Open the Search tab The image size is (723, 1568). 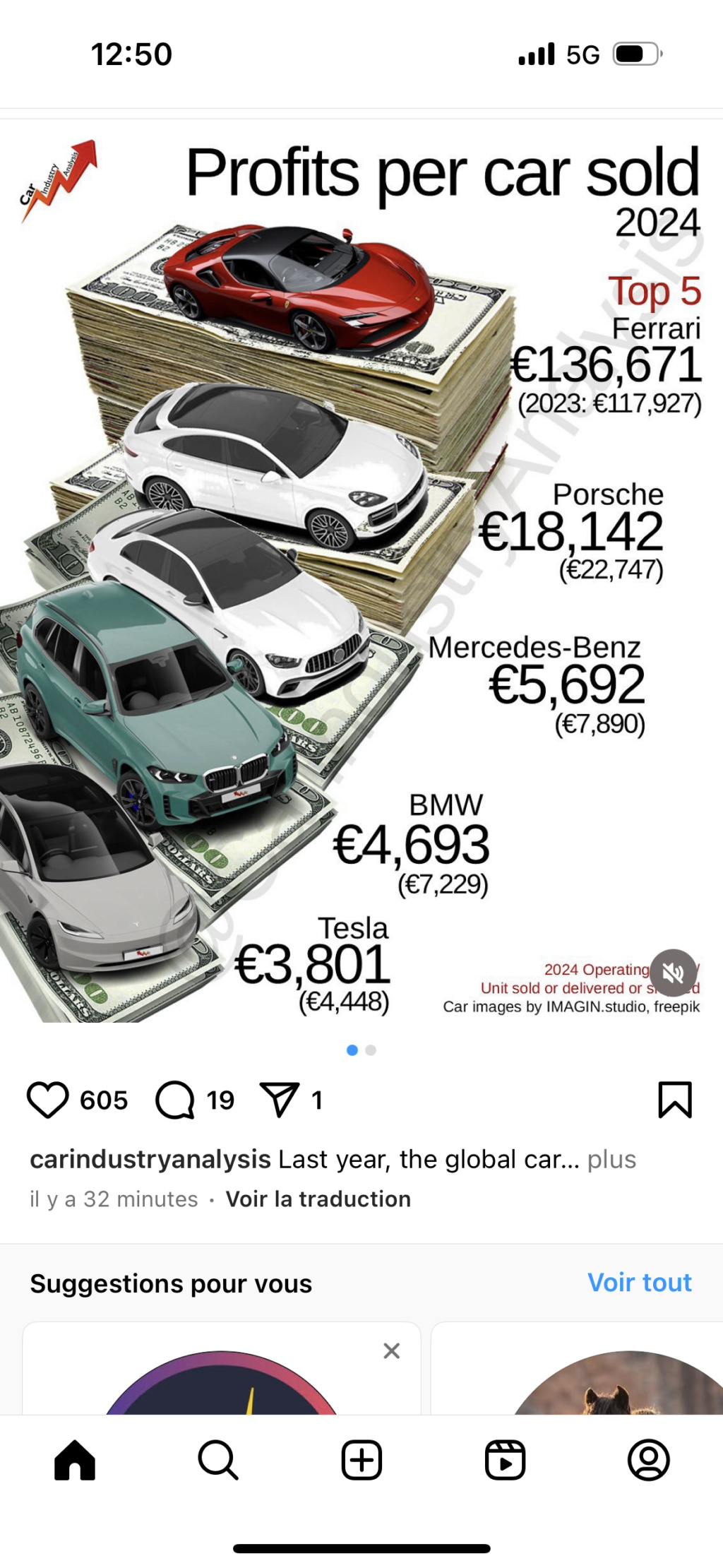point(218,1460)
